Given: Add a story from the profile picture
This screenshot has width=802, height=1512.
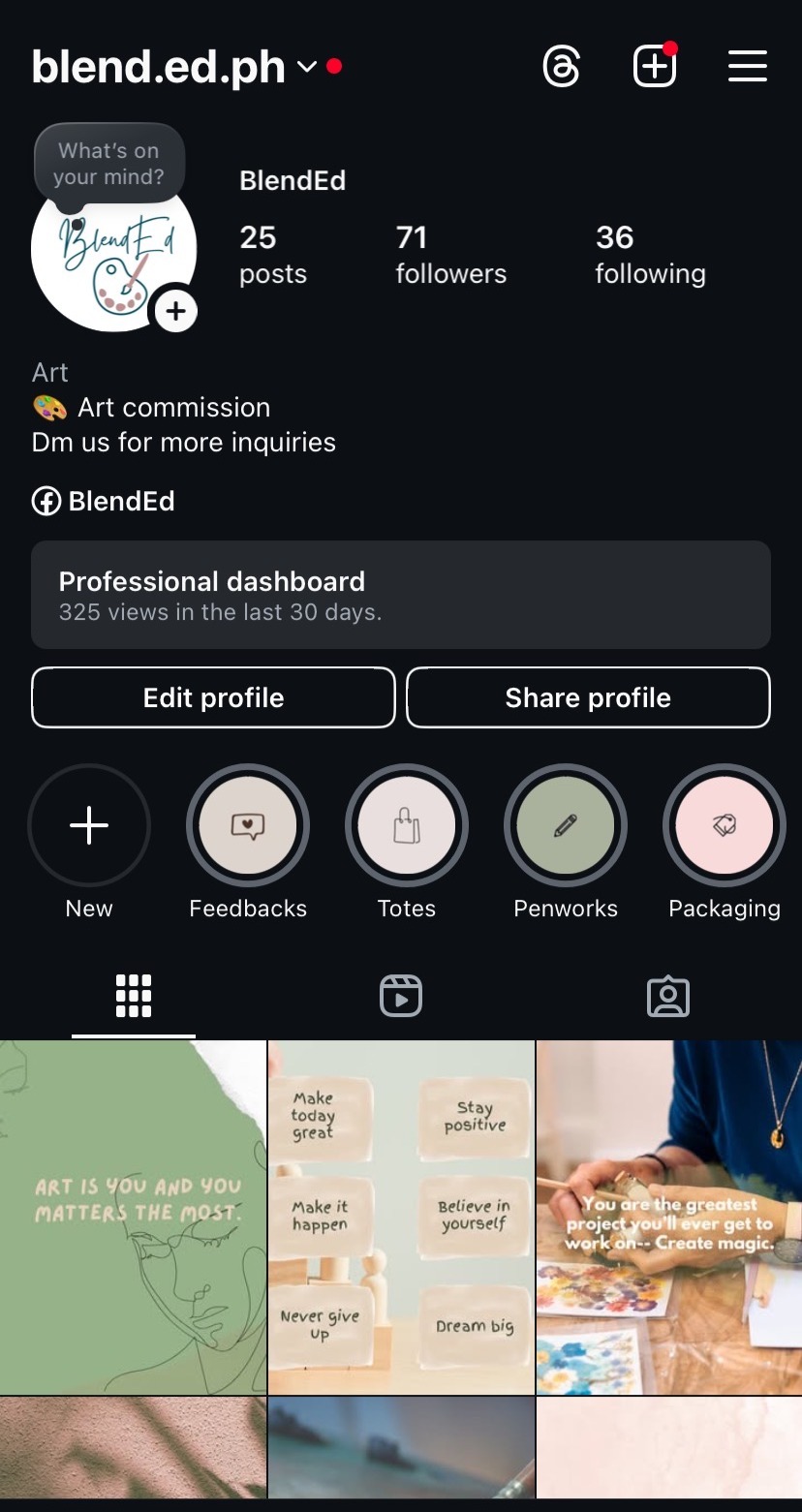Looking at the screenshot, I should tap(175, 311).
